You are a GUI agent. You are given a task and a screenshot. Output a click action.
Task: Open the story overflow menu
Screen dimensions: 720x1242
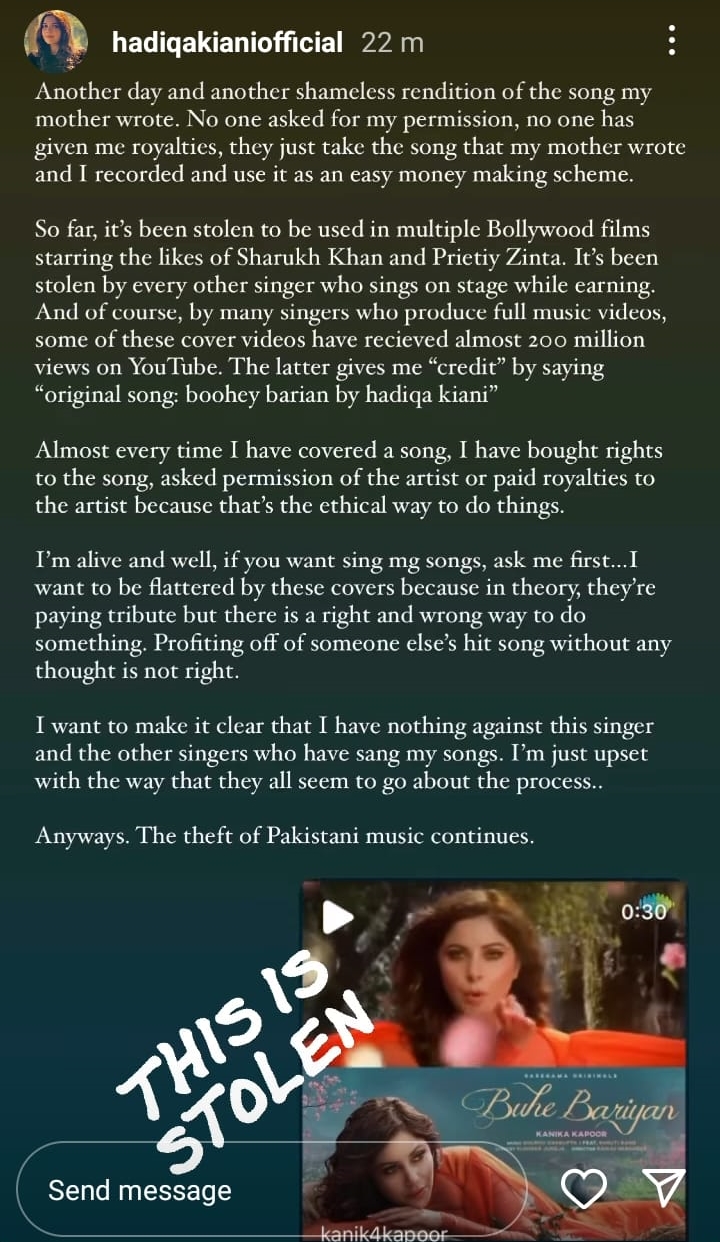671,40
